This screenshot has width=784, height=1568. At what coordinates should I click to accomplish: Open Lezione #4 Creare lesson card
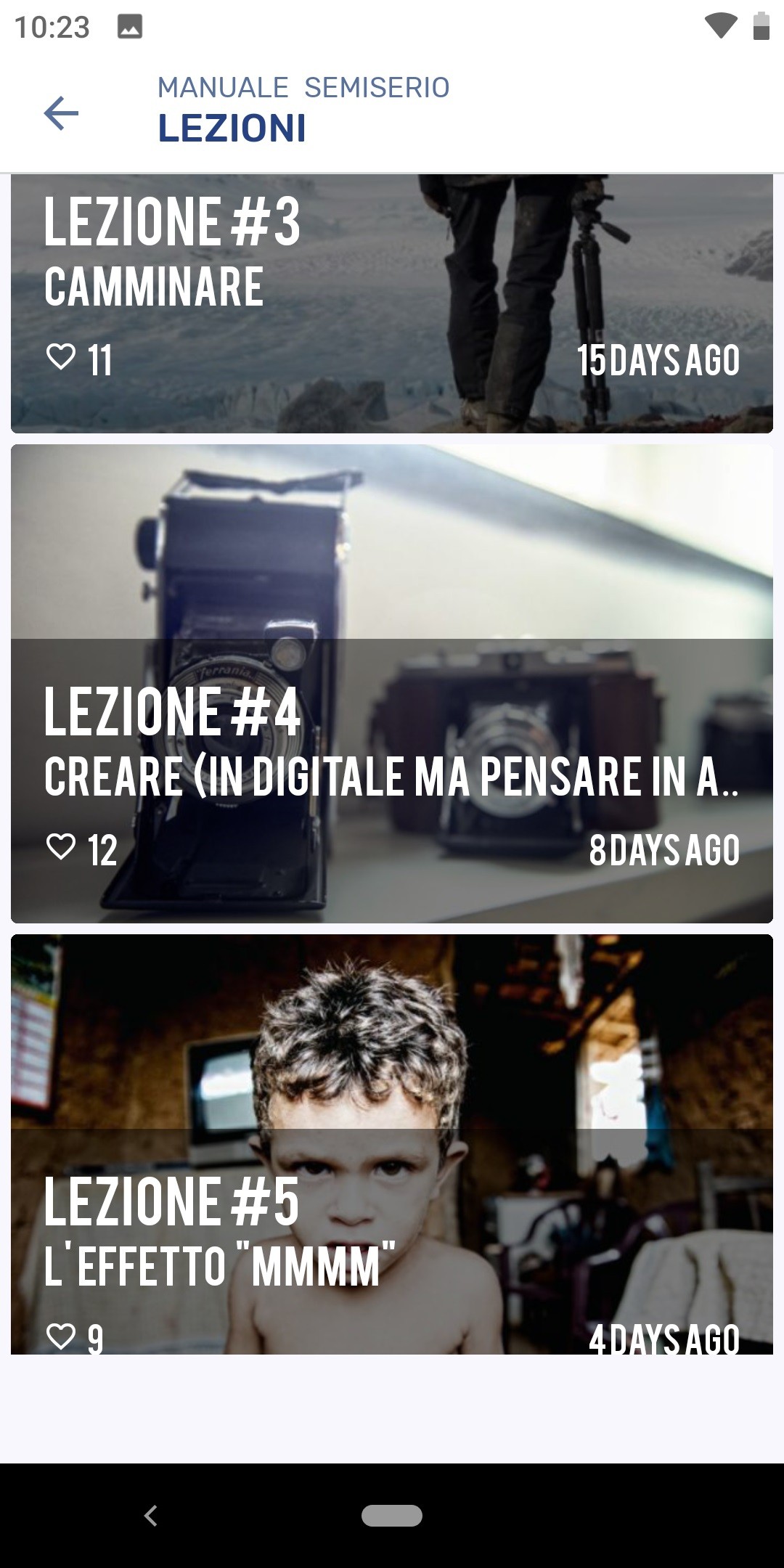click(392, 684)
